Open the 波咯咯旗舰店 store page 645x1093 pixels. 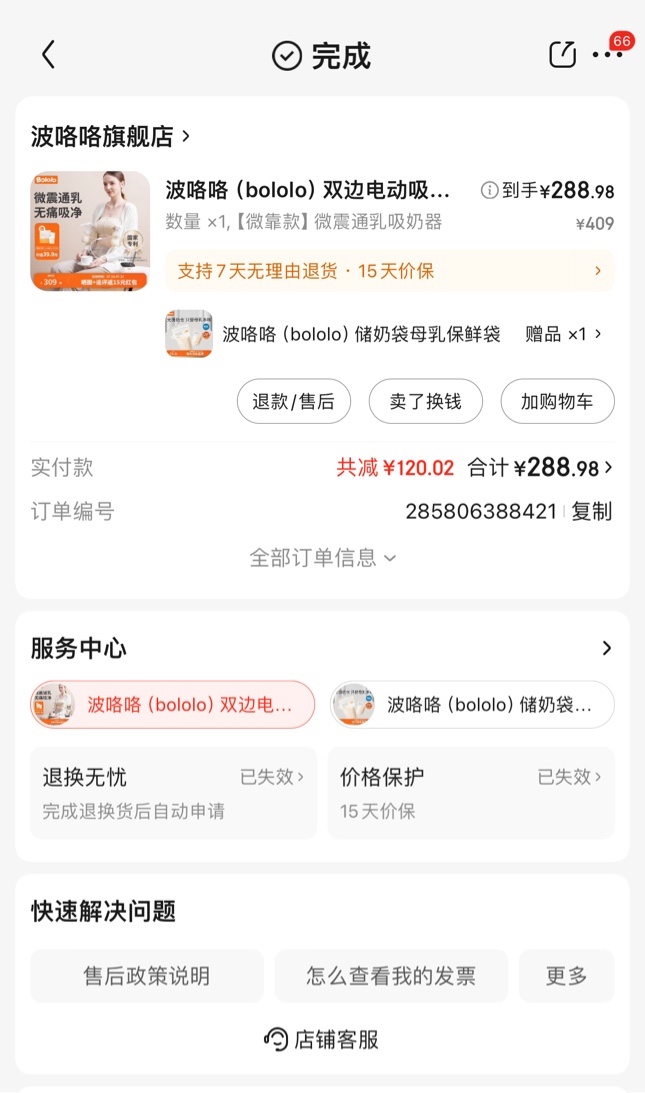click(x=110, y=136)
